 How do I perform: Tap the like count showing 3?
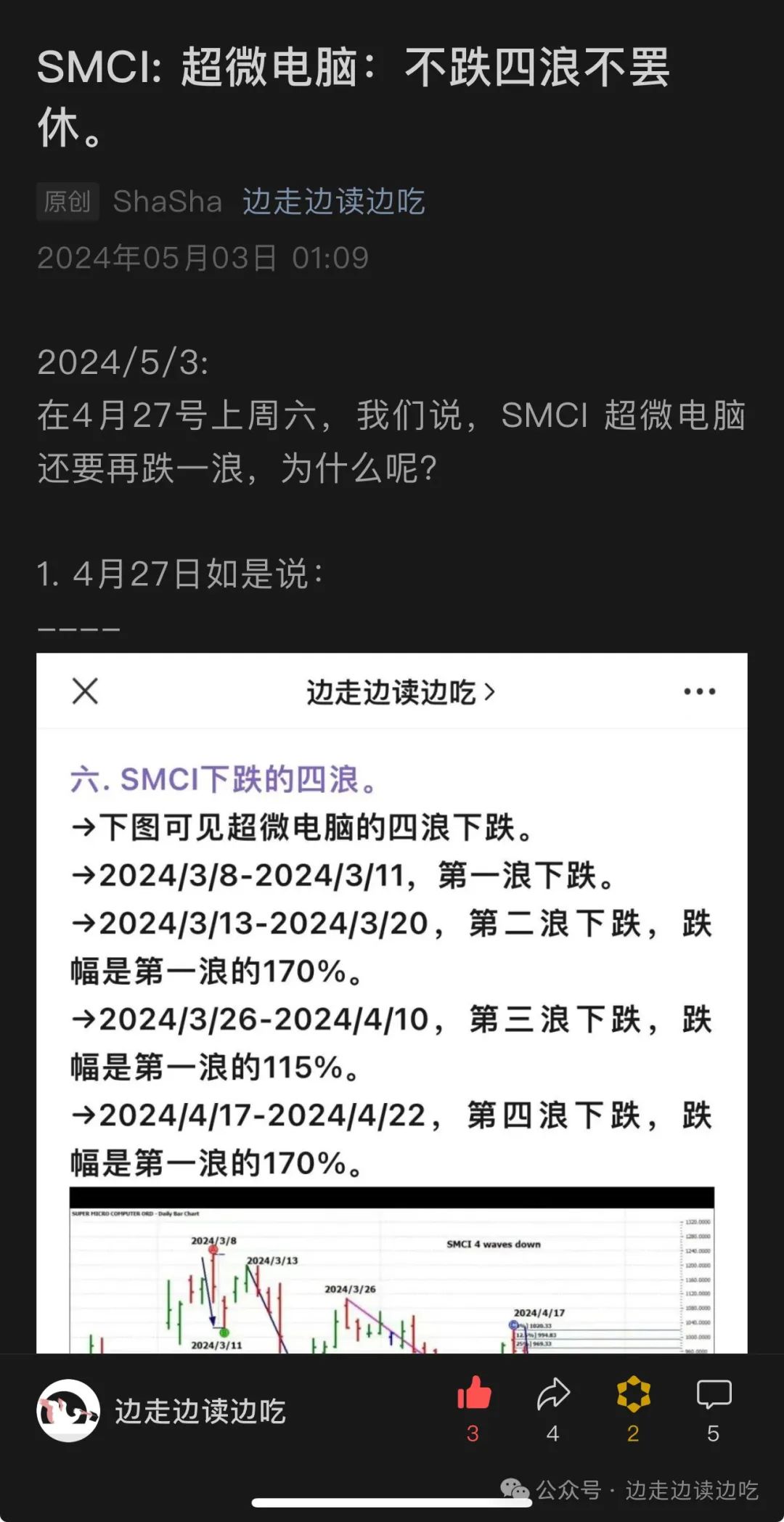473,1433
